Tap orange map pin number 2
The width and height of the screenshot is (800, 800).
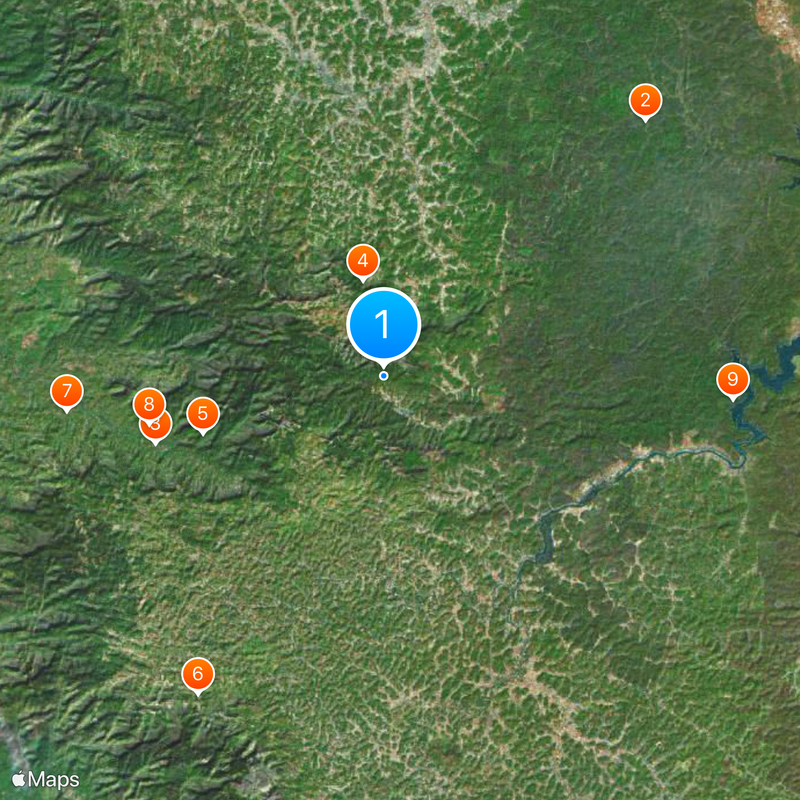tap(645, 100)
